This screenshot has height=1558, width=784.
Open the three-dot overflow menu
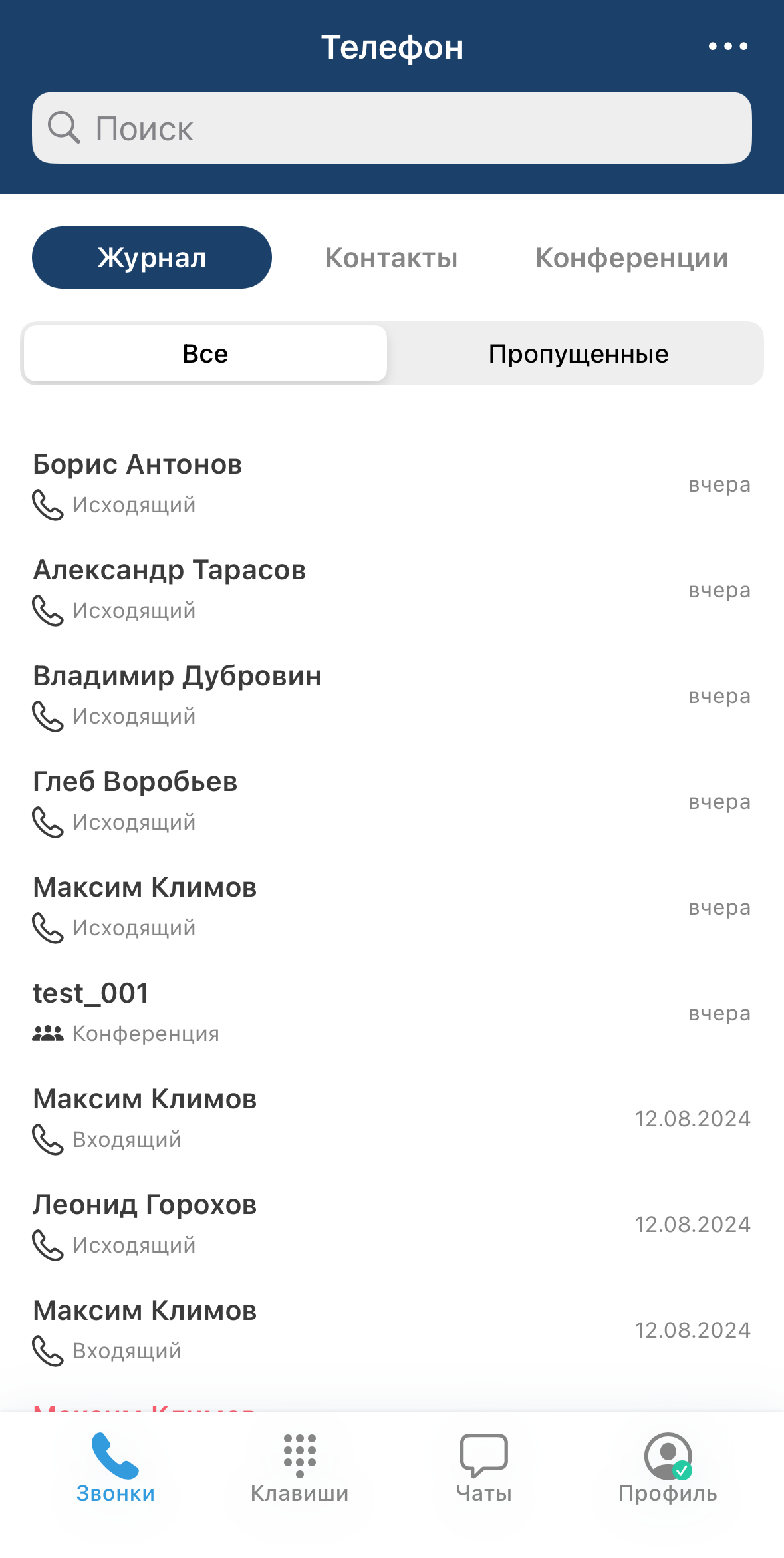click(727, 47)
